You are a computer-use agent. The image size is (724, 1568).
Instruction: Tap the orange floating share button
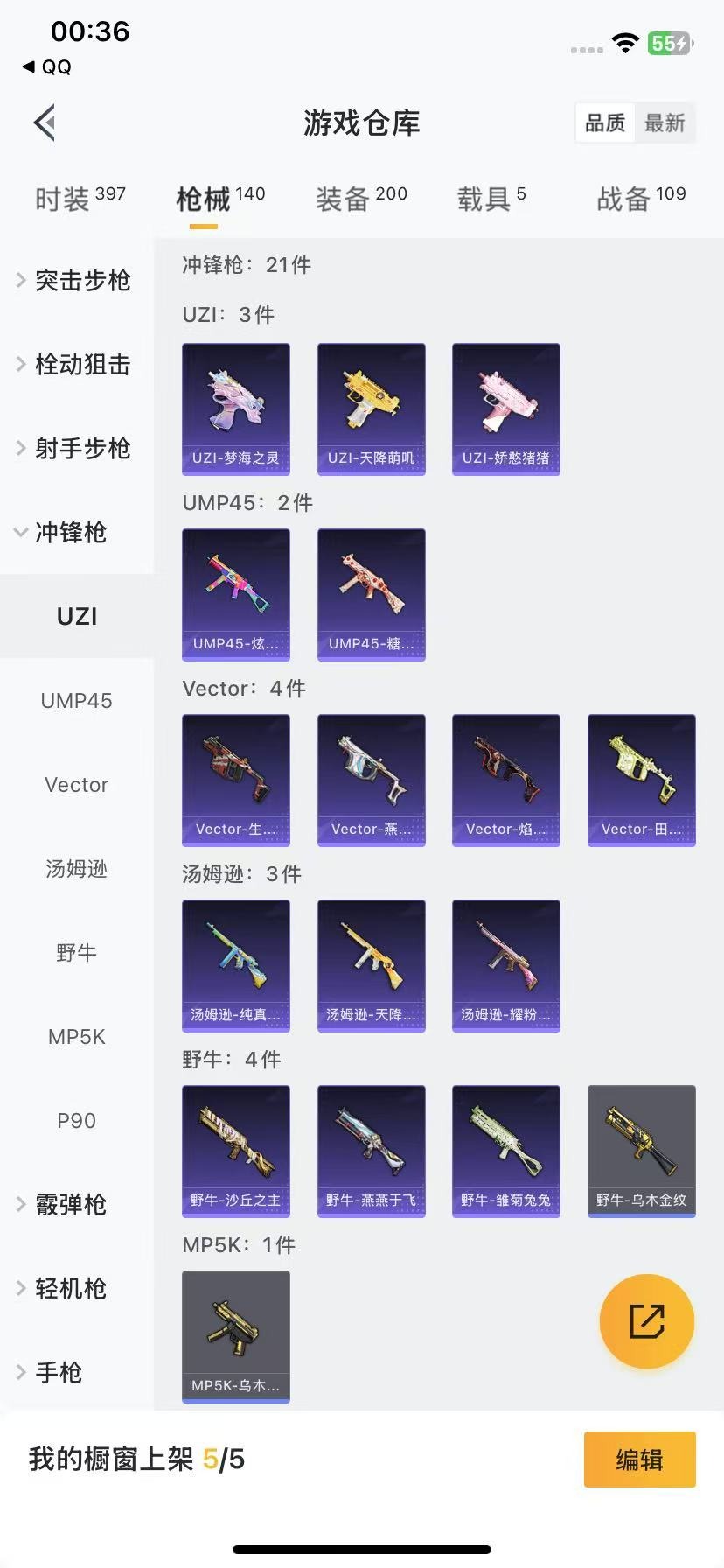click(x=647, y=1321)
